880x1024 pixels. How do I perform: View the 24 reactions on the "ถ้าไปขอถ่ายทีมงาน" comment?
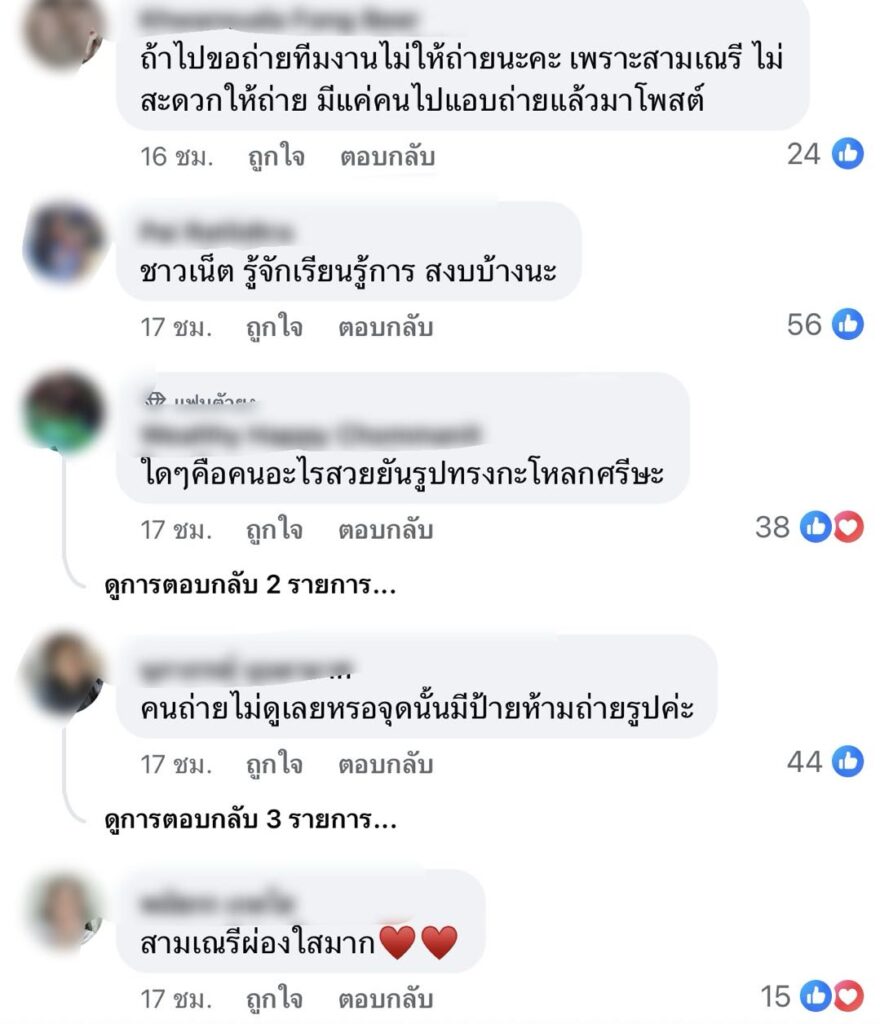point(825,154)
